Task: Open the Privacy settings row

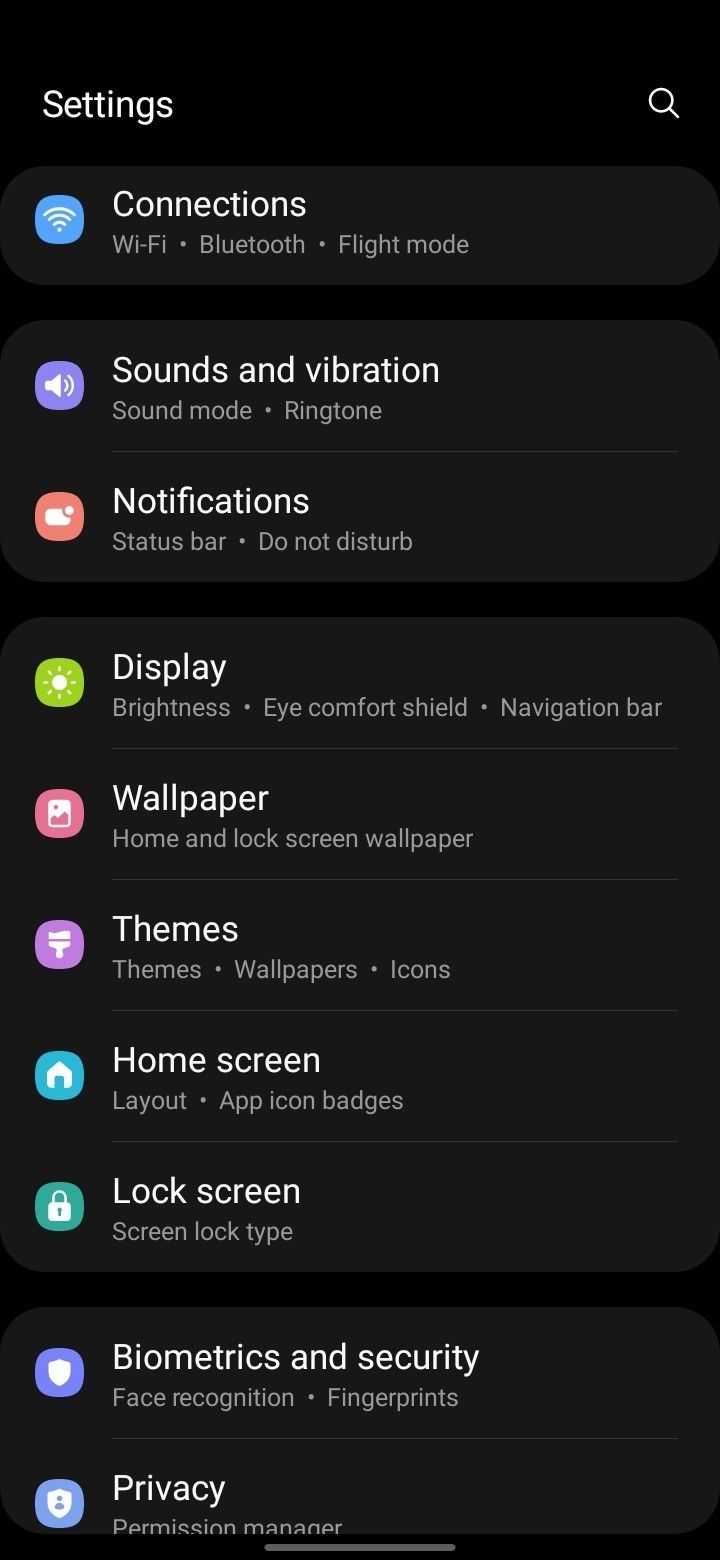Action: [360, 1495]
